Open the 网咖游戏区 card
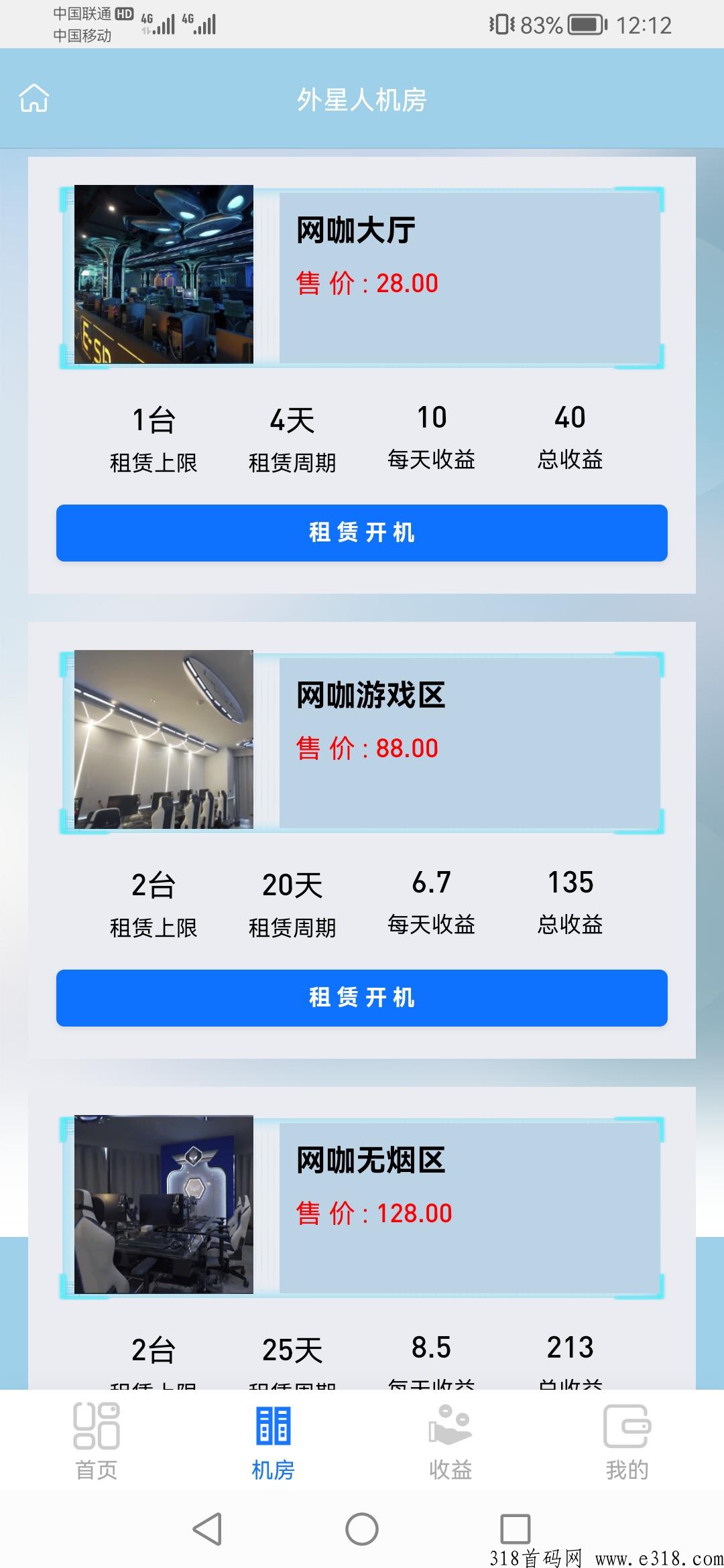 pos(362,742)
